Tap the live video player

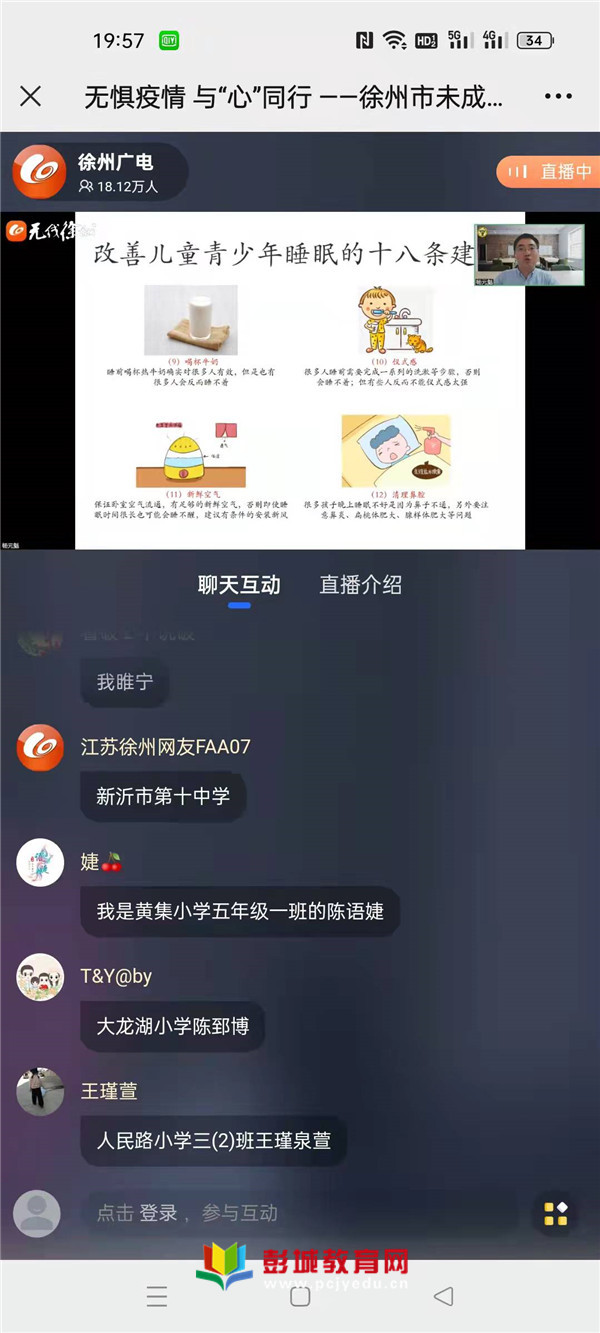[299, 380]
